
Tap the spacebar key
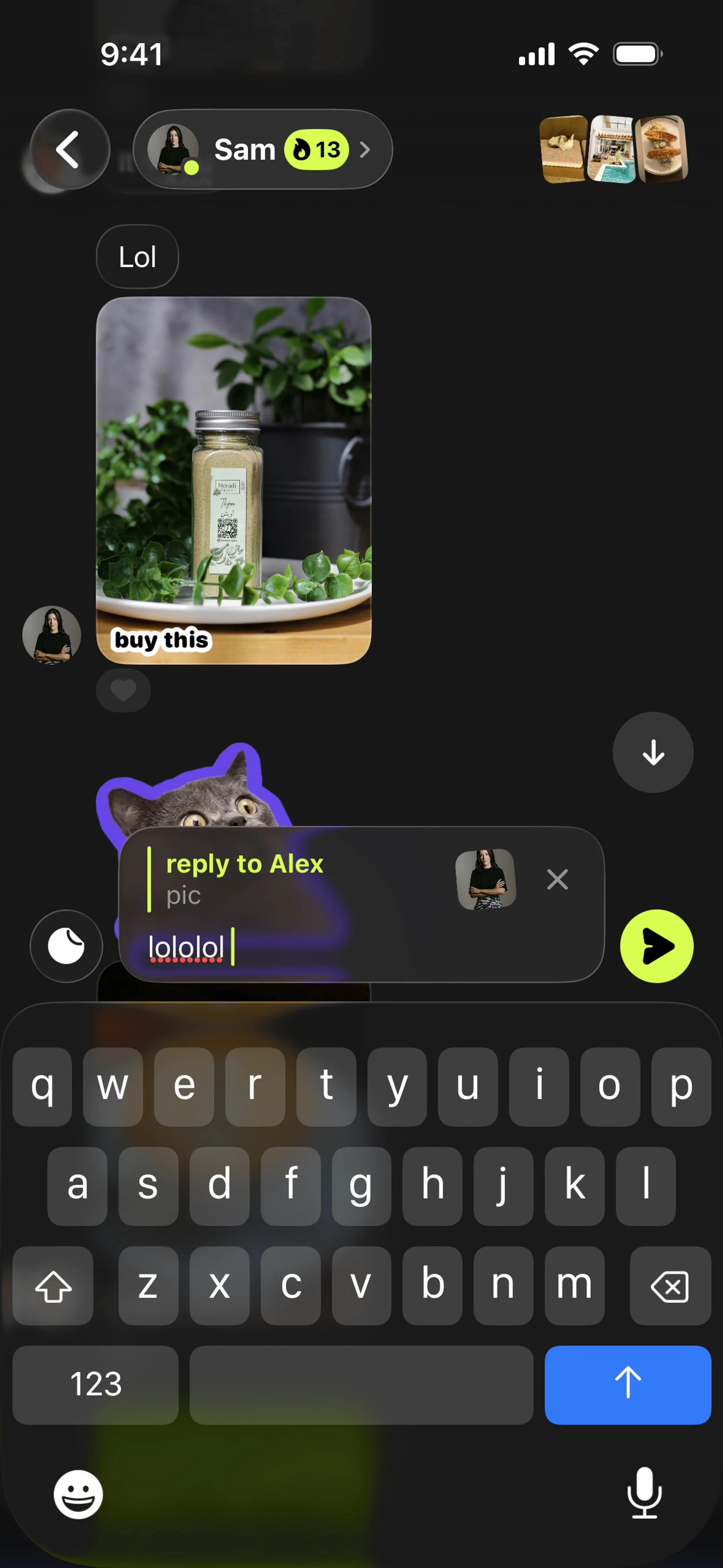point(361,1384)
